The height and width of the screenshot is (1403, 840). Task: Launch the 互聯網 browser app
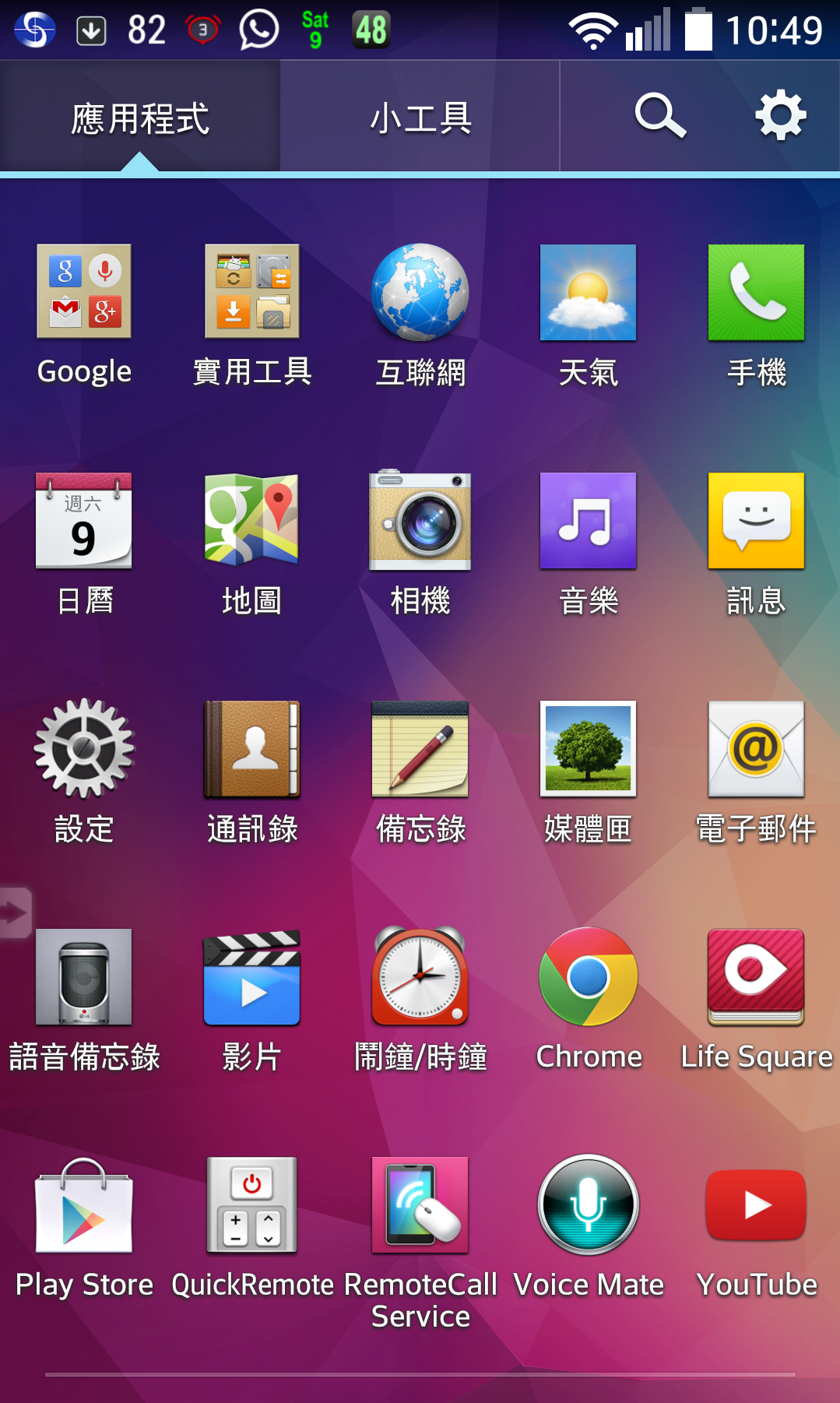point(420,292)
